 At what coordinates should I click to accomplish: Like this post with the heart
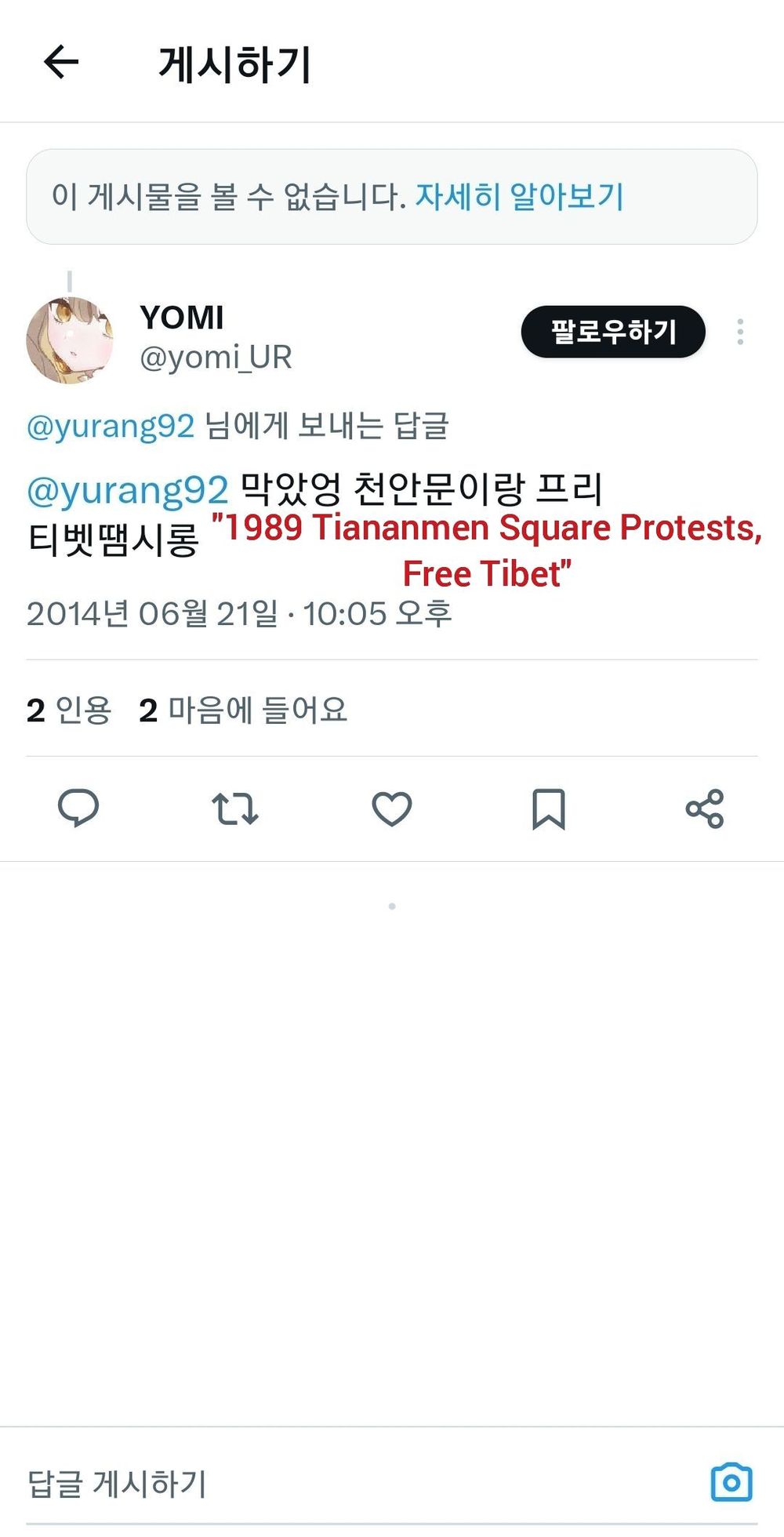pos(391,808)
